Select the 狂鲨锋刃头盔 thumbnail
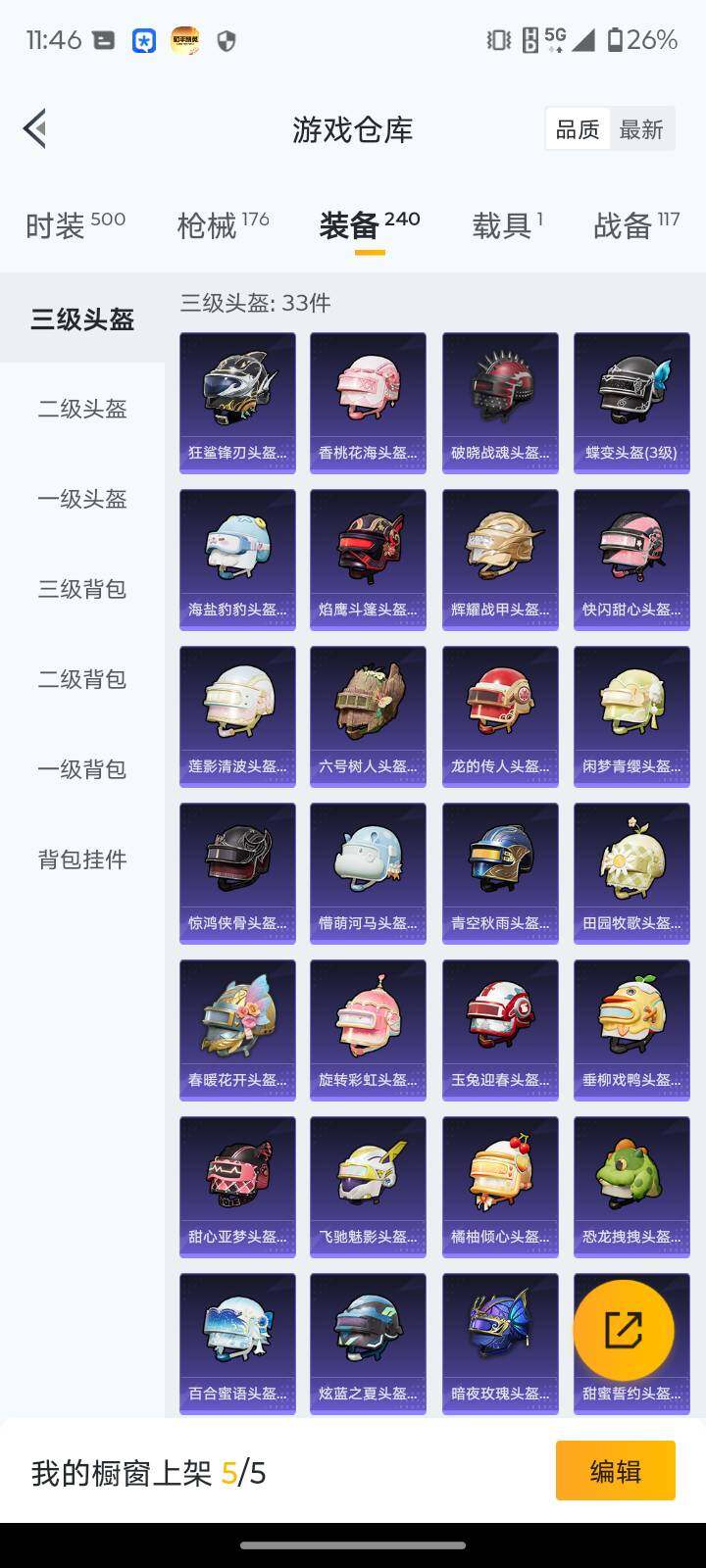The image size is (706, 1568). 236,400
